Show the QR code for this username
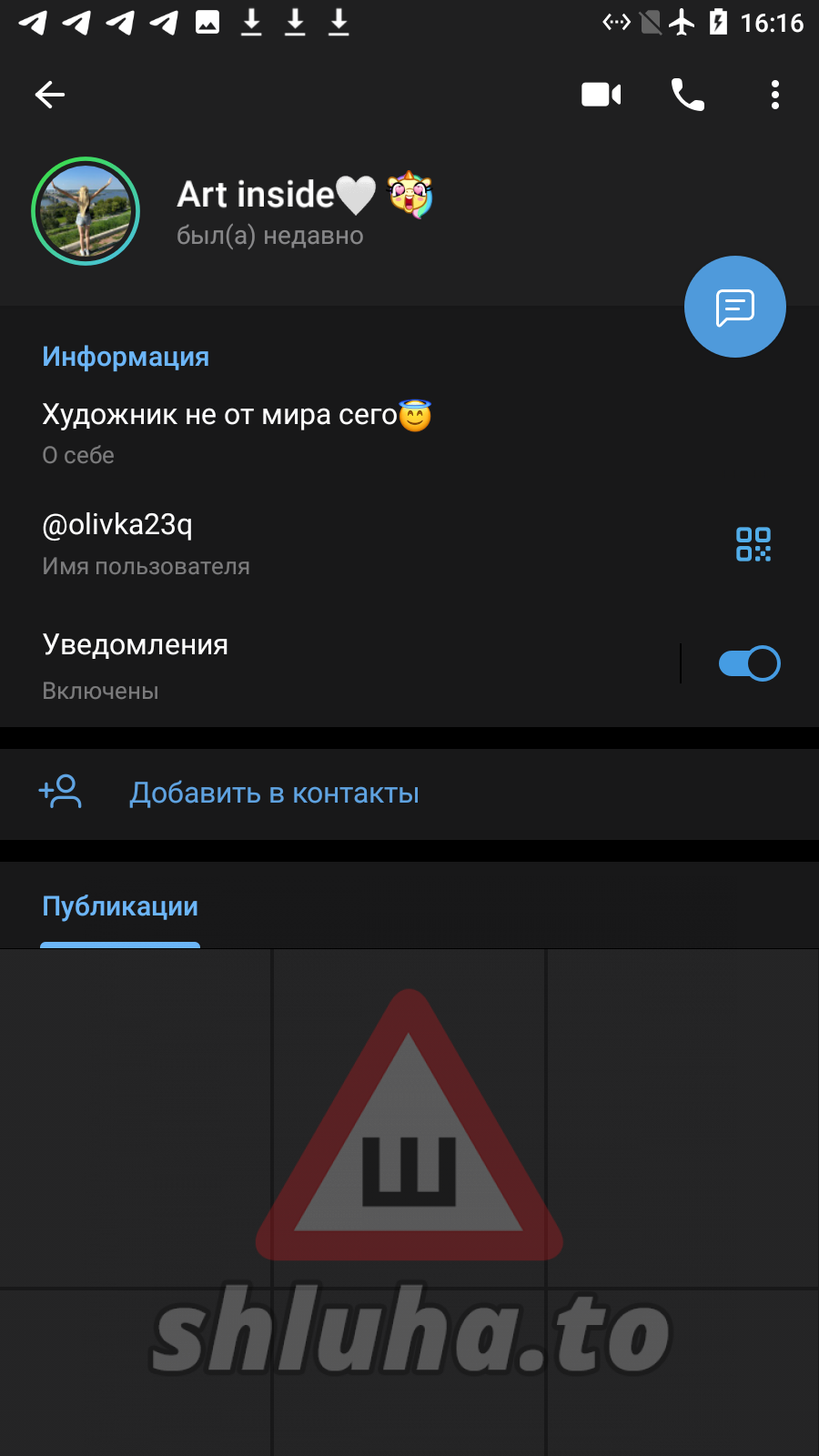 [x=753, y=544]
